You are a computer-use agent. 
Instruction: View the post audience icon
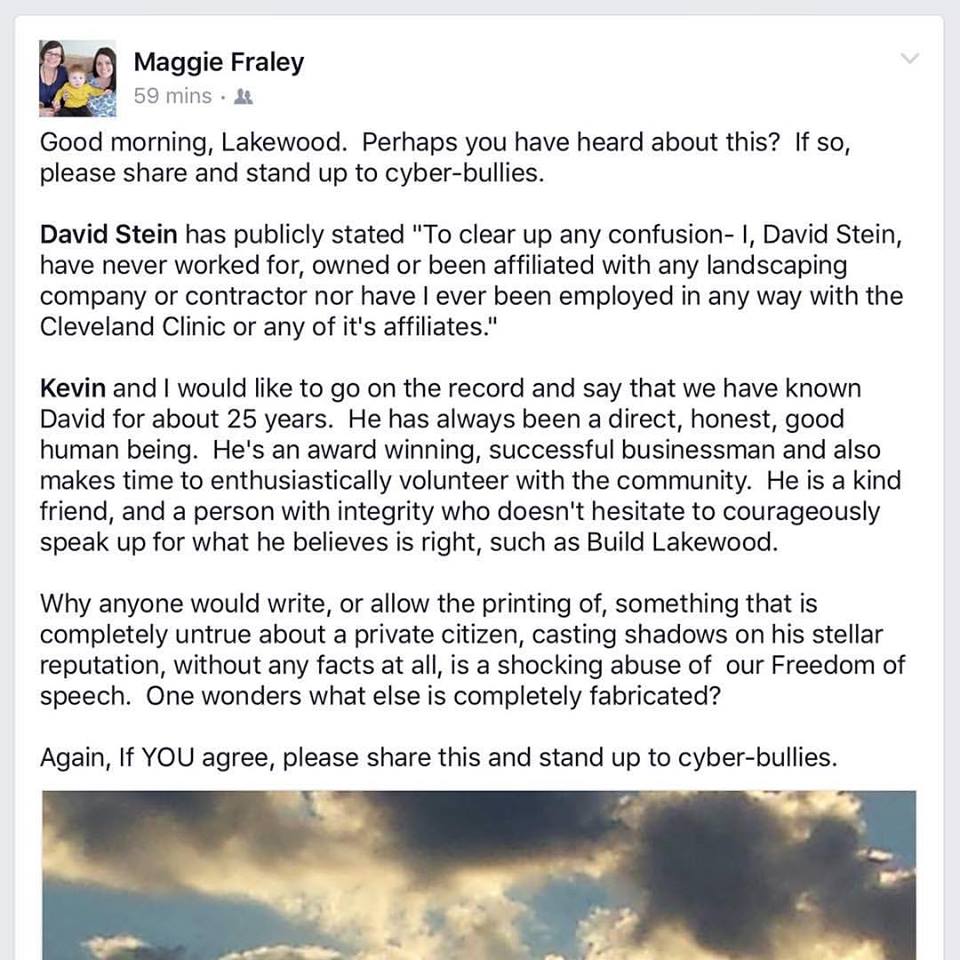244,97
